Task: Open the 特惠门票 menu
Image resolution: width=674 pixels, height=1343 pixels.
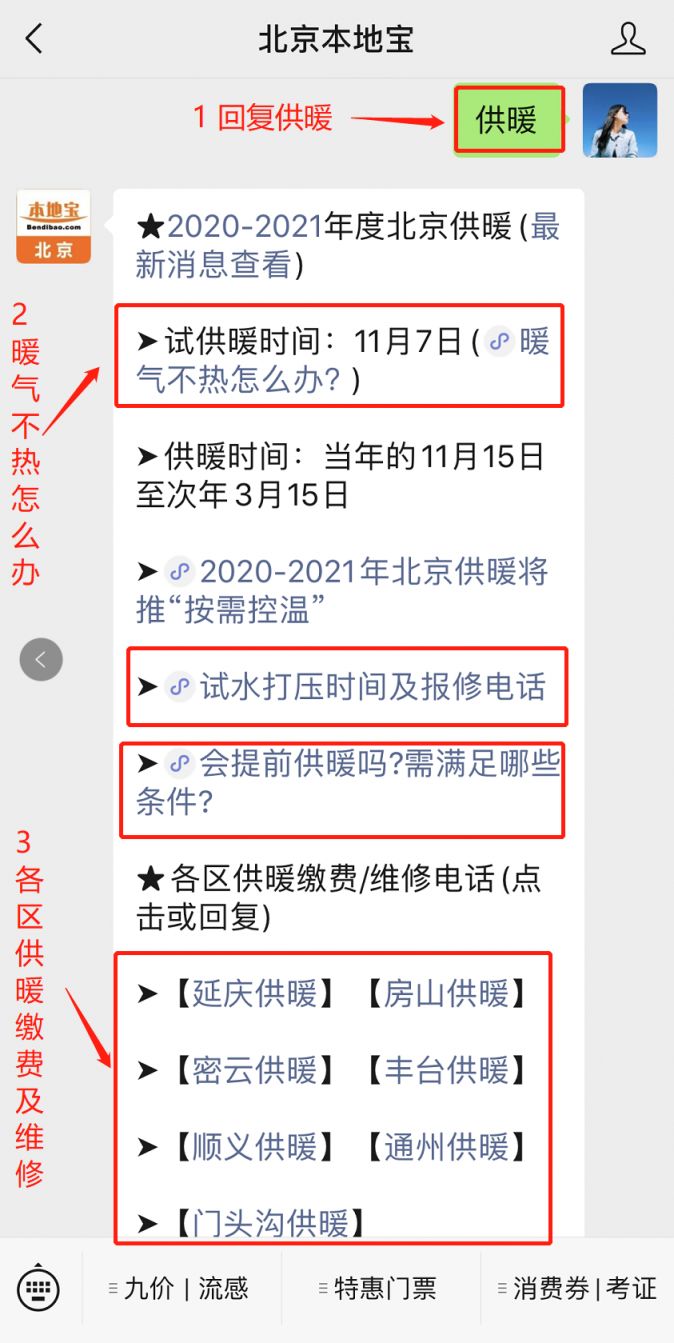Action: tap(380, 1289)
